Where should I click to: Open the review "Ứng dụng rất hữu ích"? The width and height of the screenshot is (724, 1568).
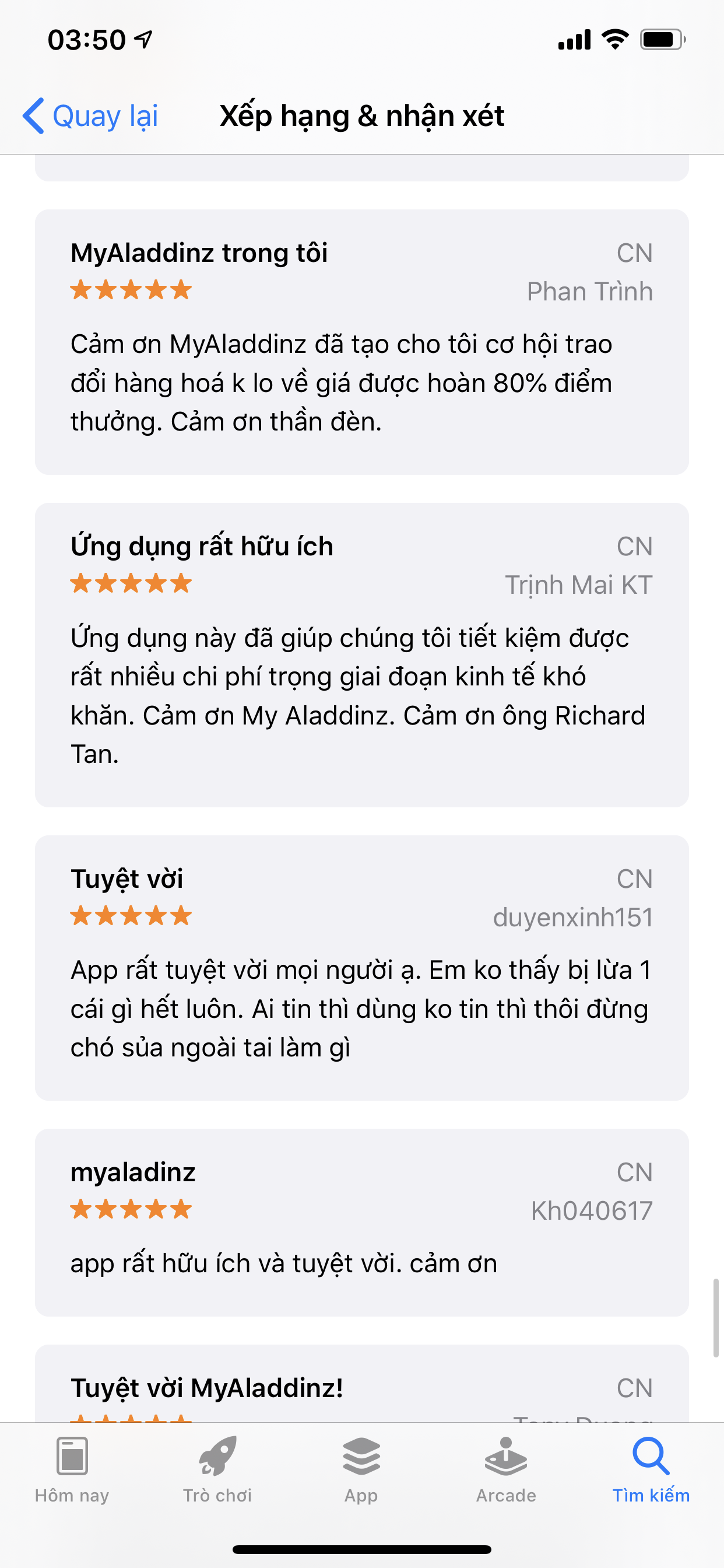361,654
